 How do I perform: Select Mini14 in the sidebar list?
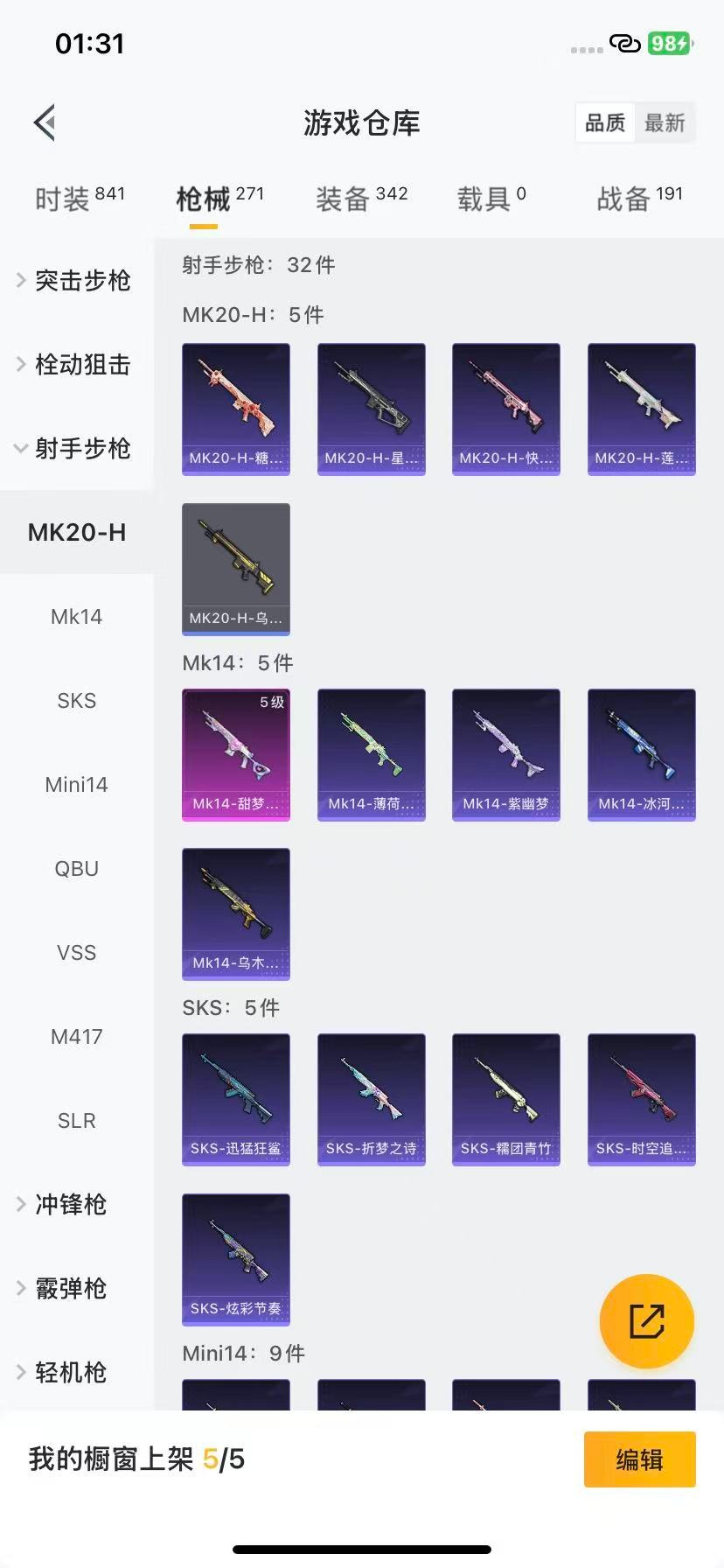tap(76, 784)
